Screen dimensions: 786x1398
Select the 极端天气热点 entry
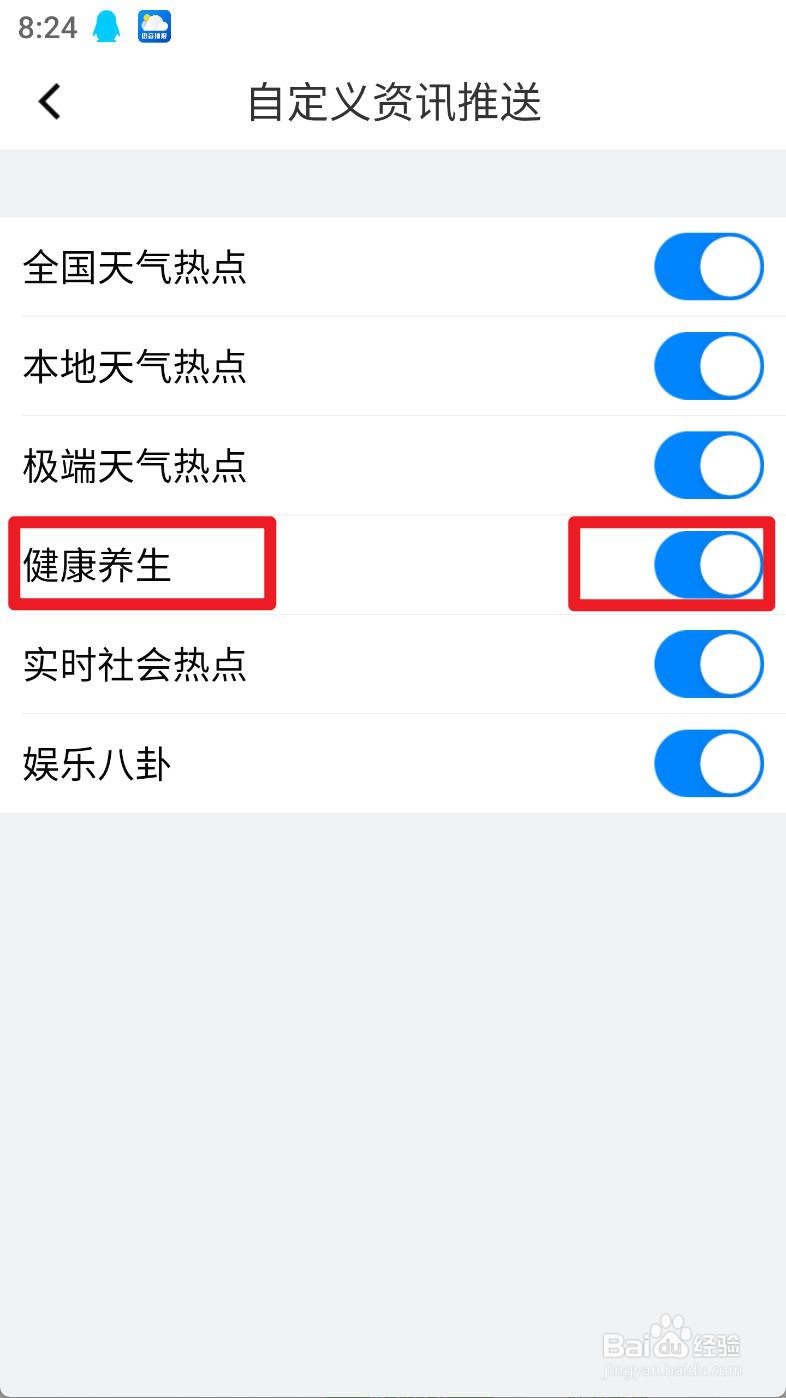[x=135, y=465]
